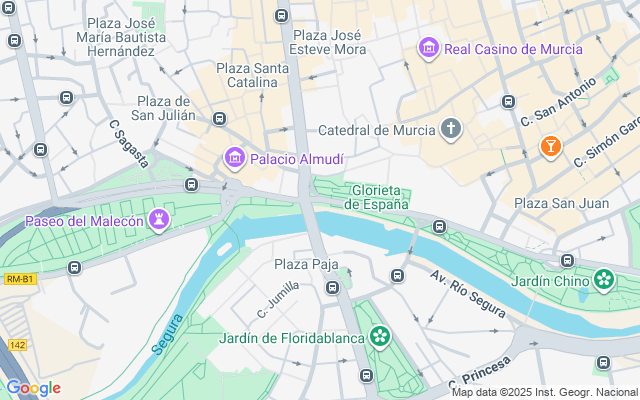
Task: Tap the orange cocktail bar marker
Action: point(550,147)
